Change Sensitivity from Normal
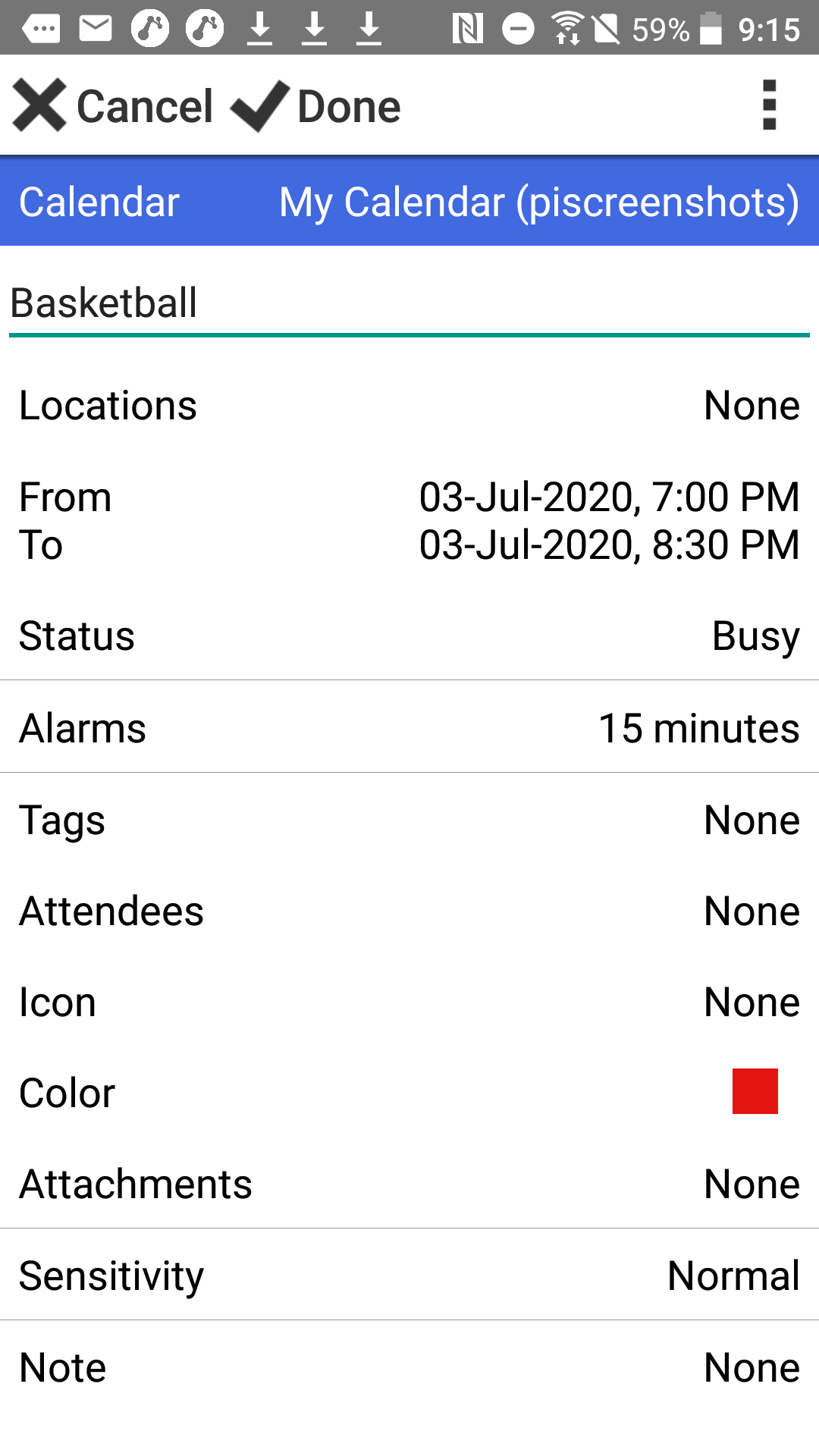The image size is (819, 1456). point(409,1276)
